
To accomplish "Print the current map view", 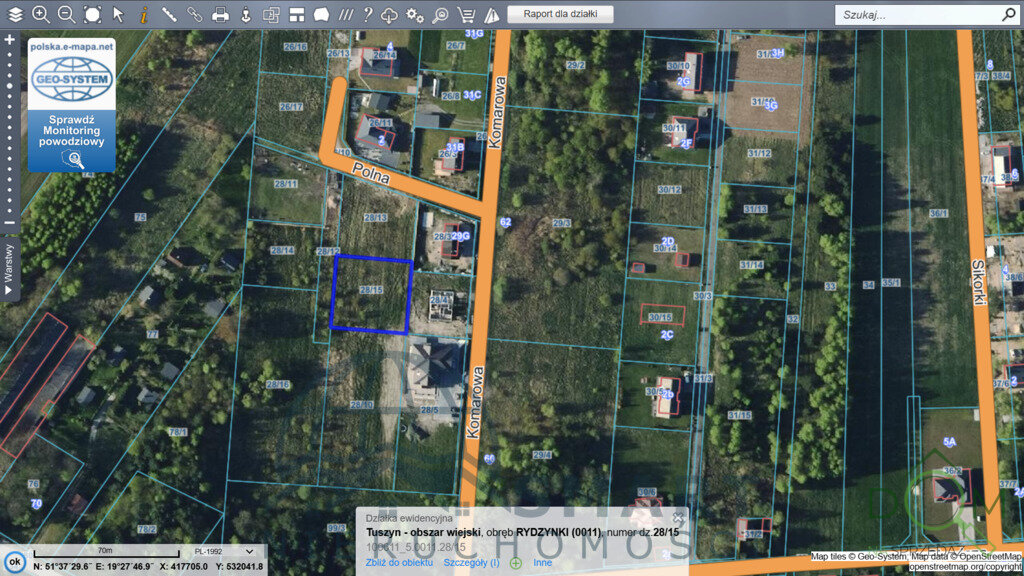I will 220,14.
